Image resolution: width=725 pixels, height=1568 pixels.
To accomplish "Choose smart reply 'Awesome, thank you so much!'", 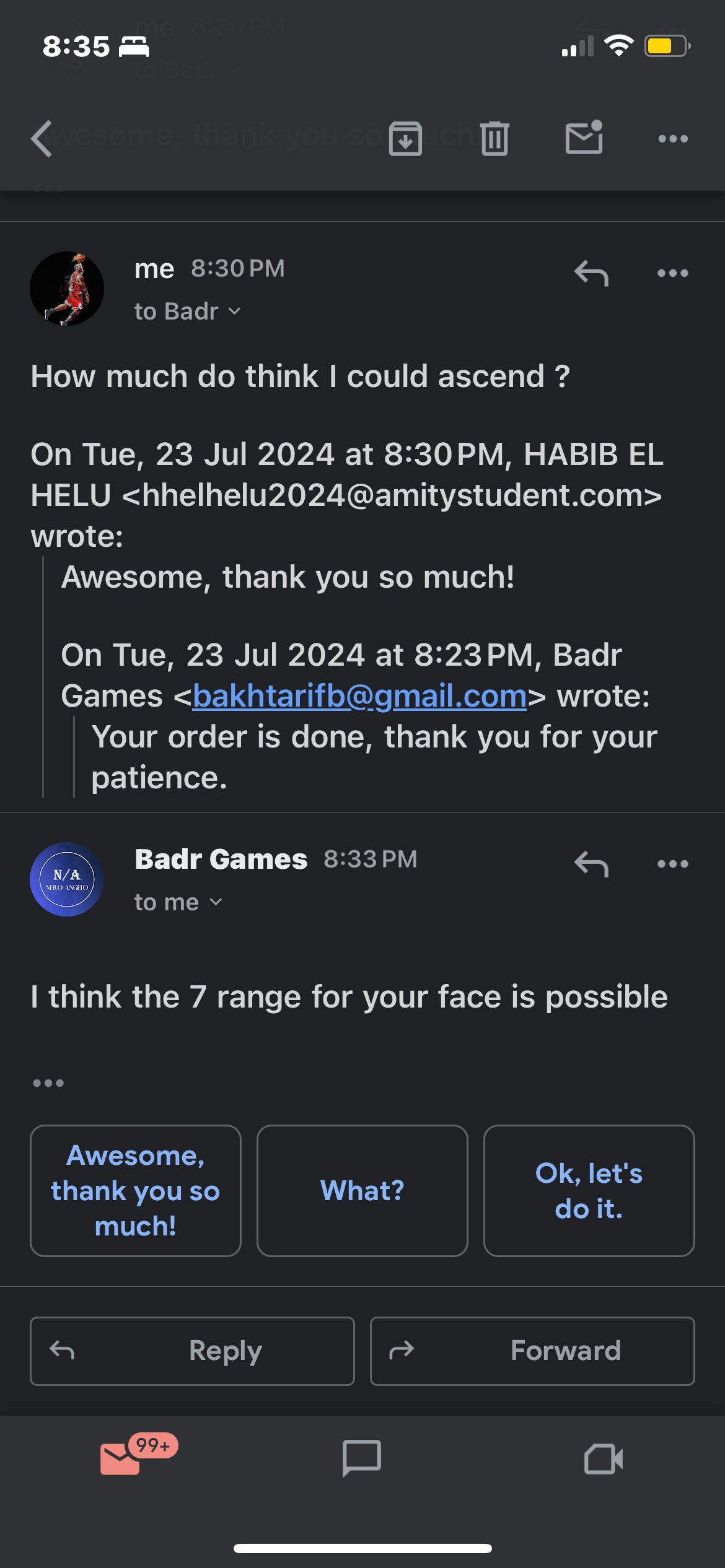I will (x=136, y=1190).
